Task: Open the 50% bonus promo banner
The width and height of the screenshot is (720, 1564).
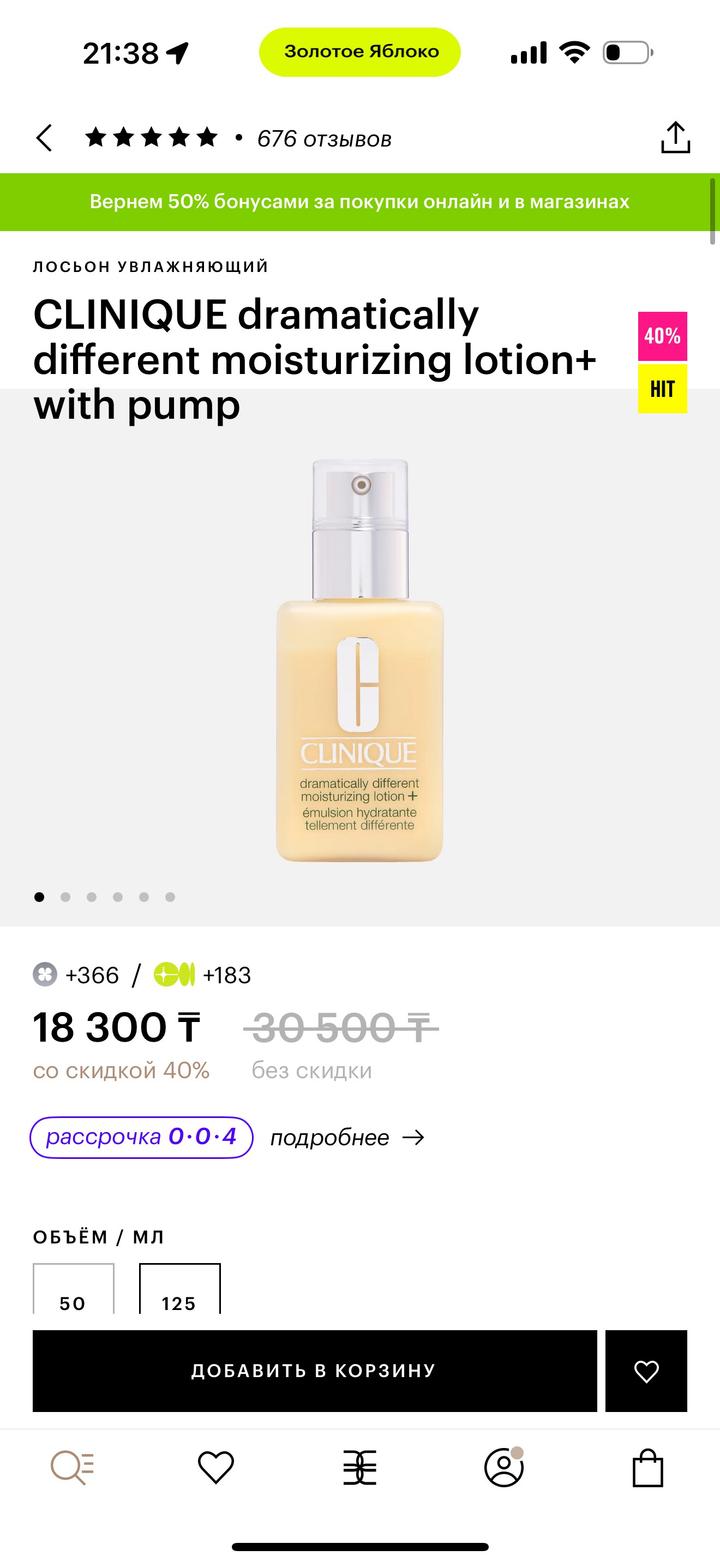Action: (x=359, y=202)
